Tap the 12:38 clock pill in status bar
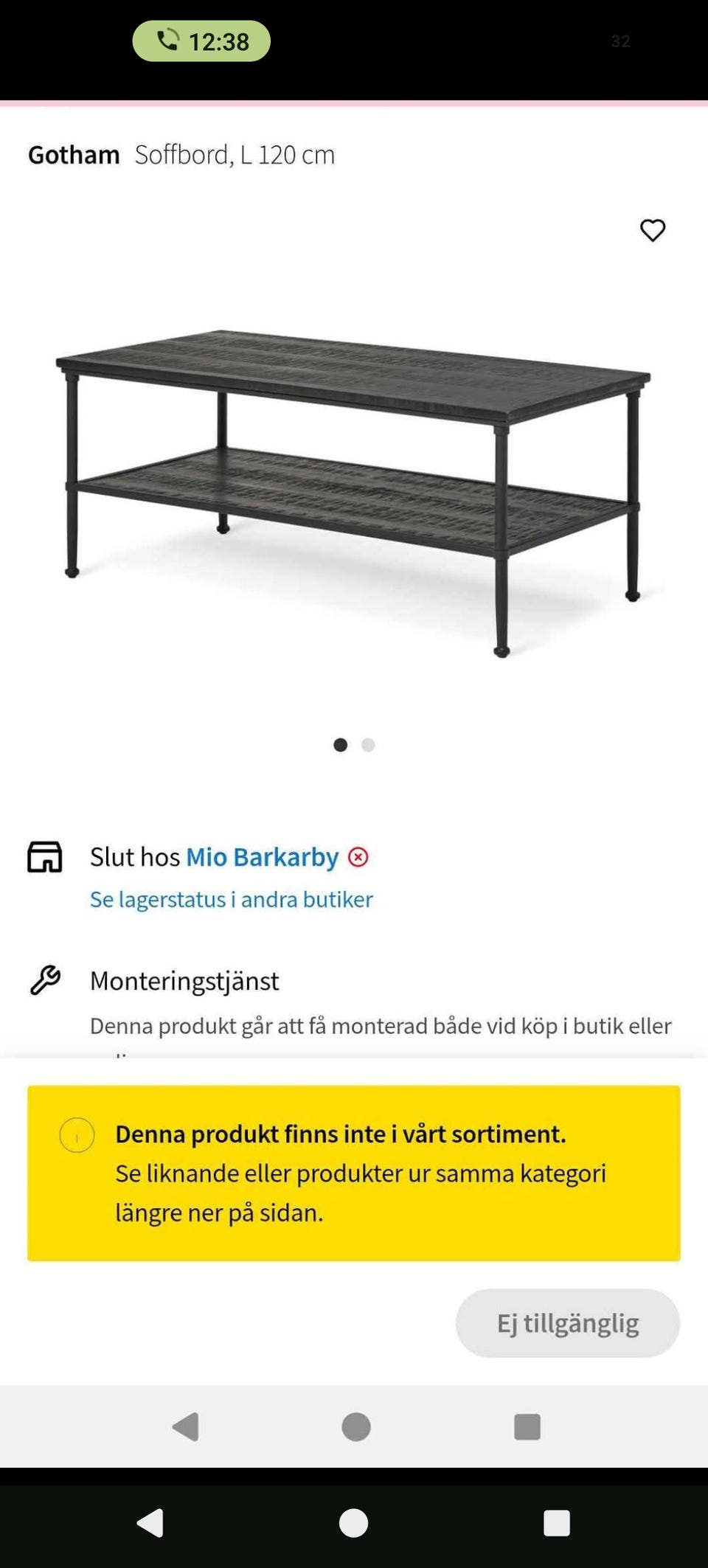Image resolution: width=708 pixels, height=1568 pixels. coord(204,42)
